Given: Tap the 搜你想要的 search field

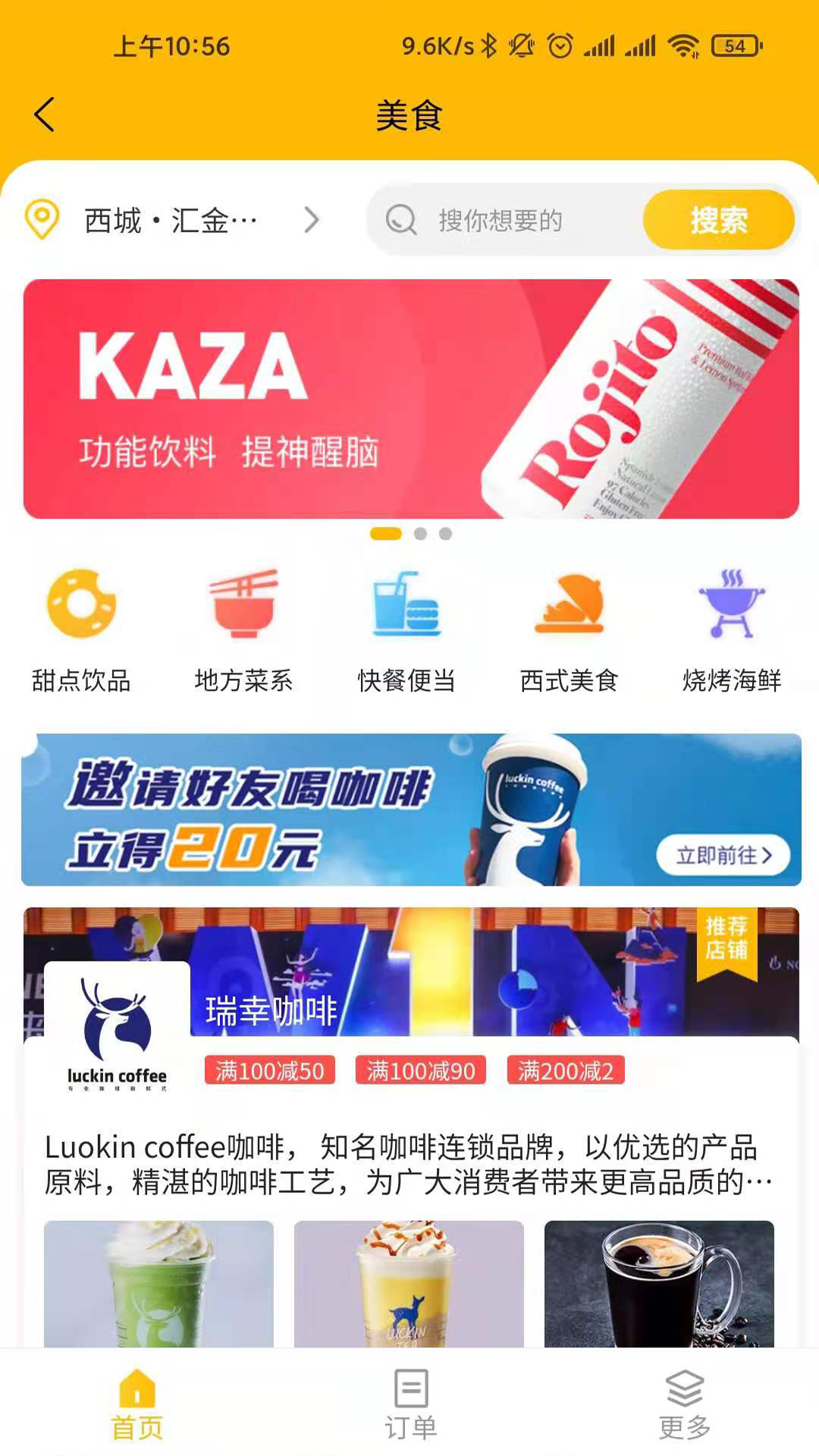Looking at the screenshot, I should point(500,221).
